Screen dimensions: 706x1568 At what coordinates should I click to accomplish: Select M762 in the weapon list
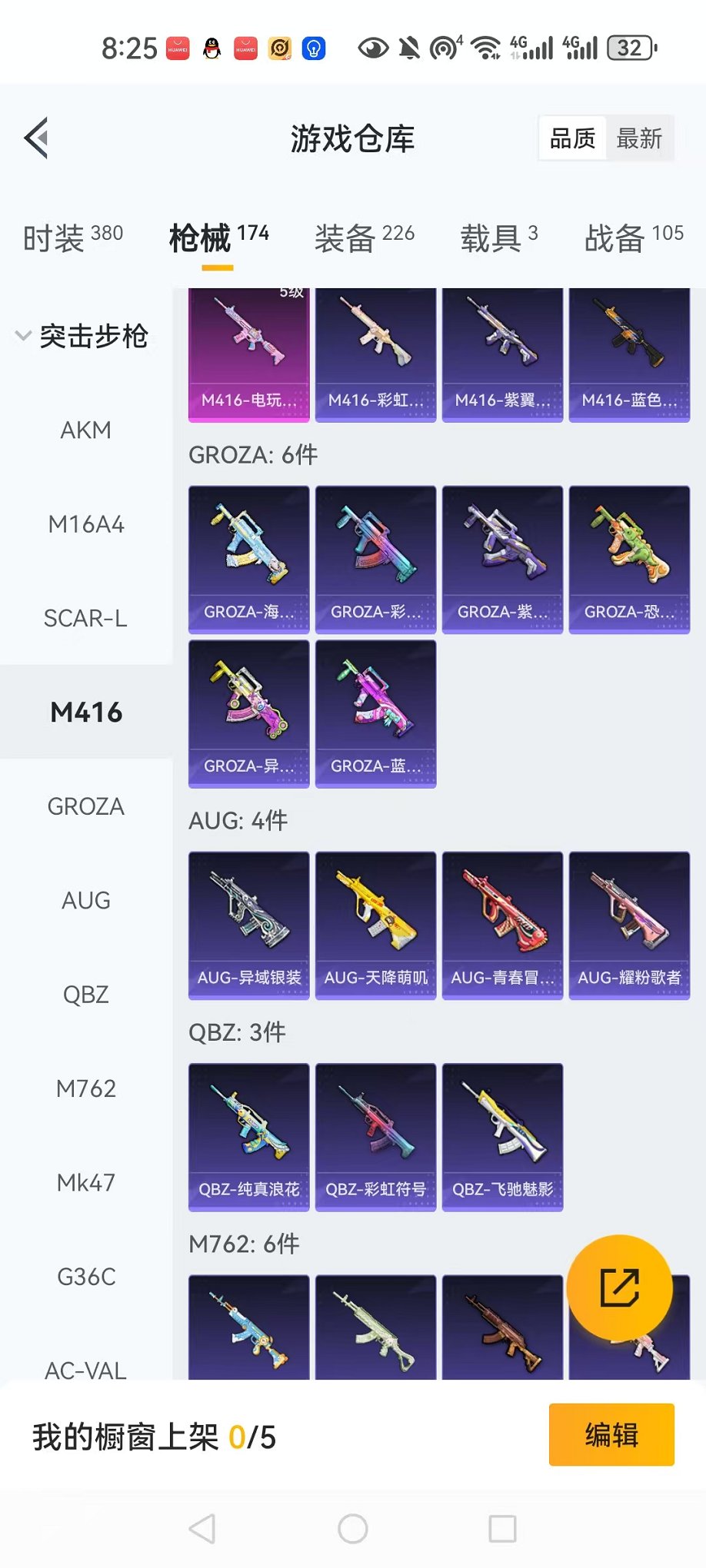[x=86, y=1088]
